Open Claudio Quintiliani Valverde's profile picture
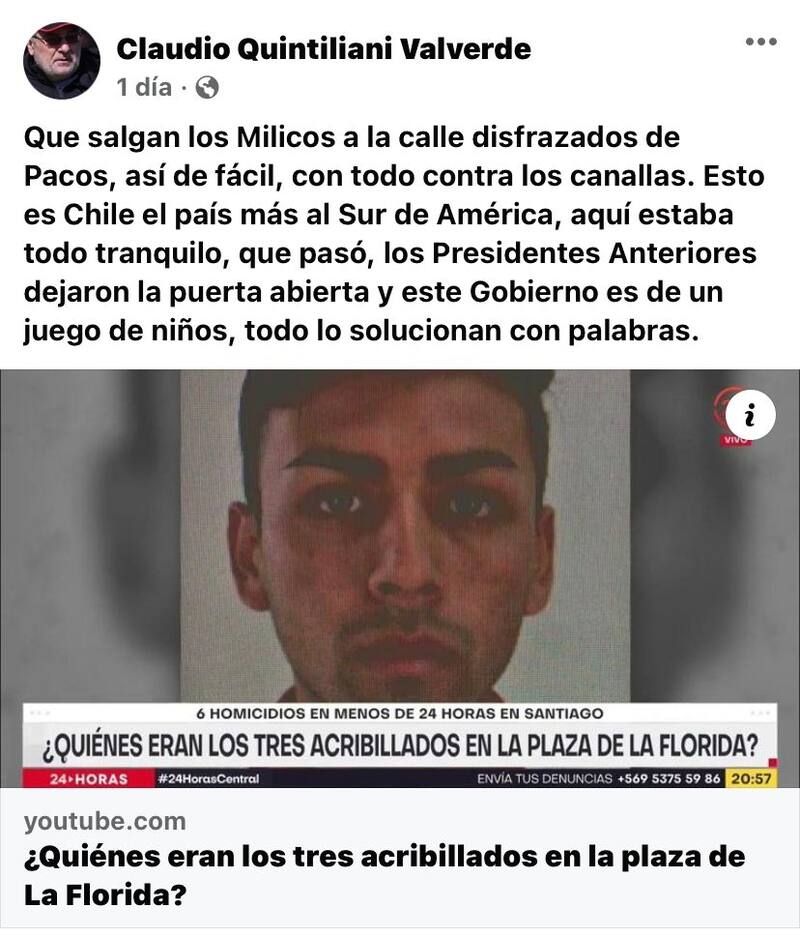The height and width of the screenshot is (937, 800). (x=61, y=61)
